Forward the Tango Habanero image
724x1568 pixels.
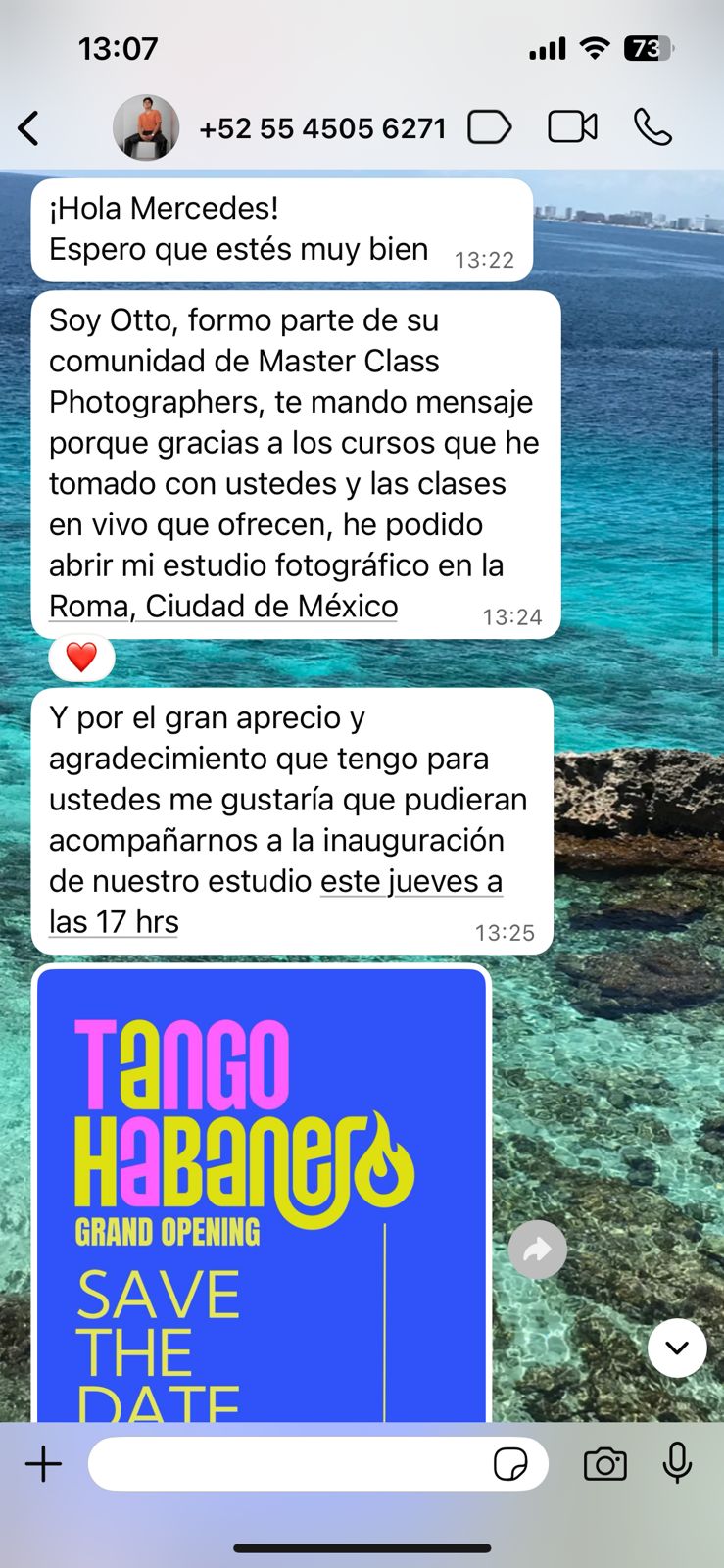point(537,1249)
